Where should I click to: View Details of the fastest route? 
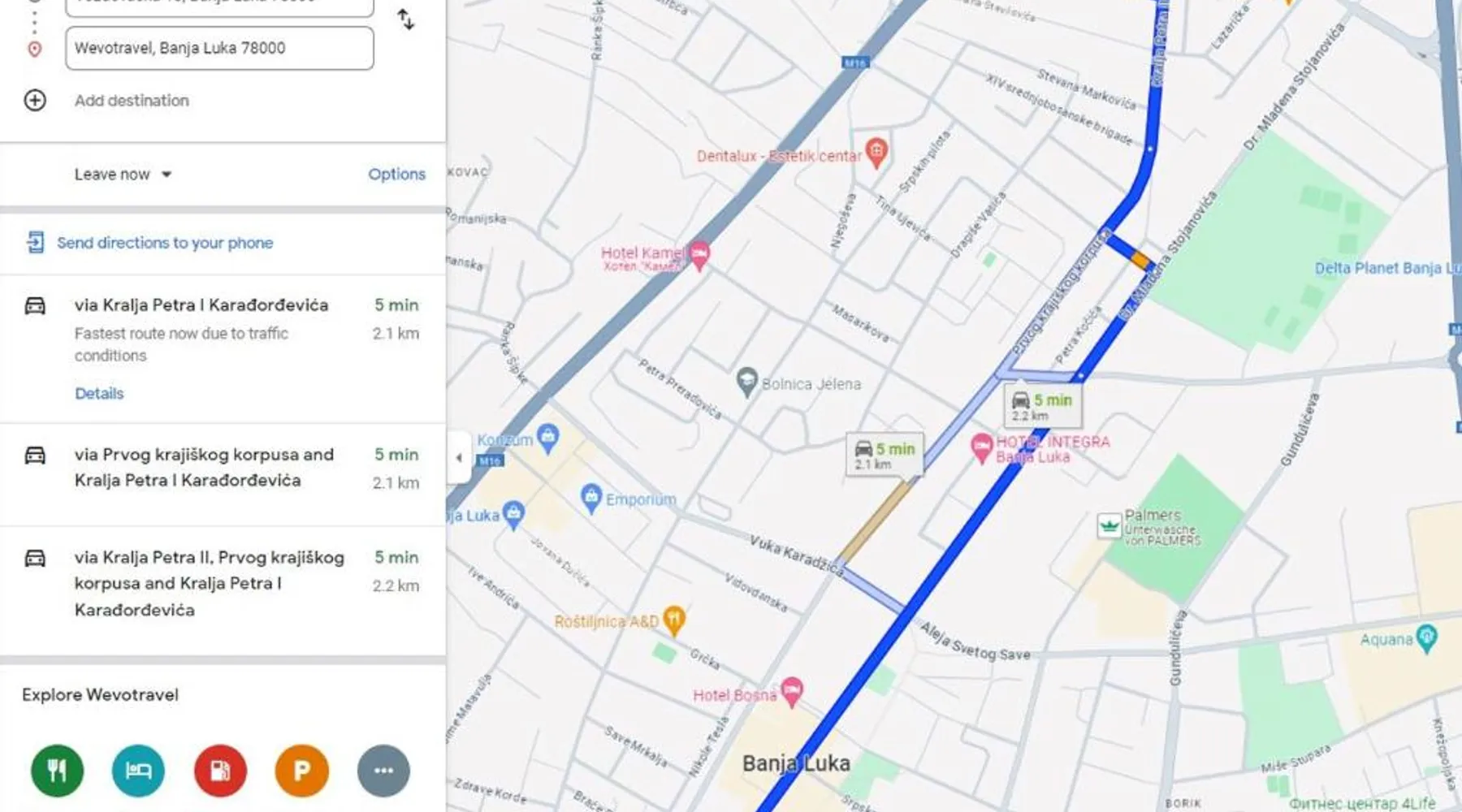click(99, 394)
